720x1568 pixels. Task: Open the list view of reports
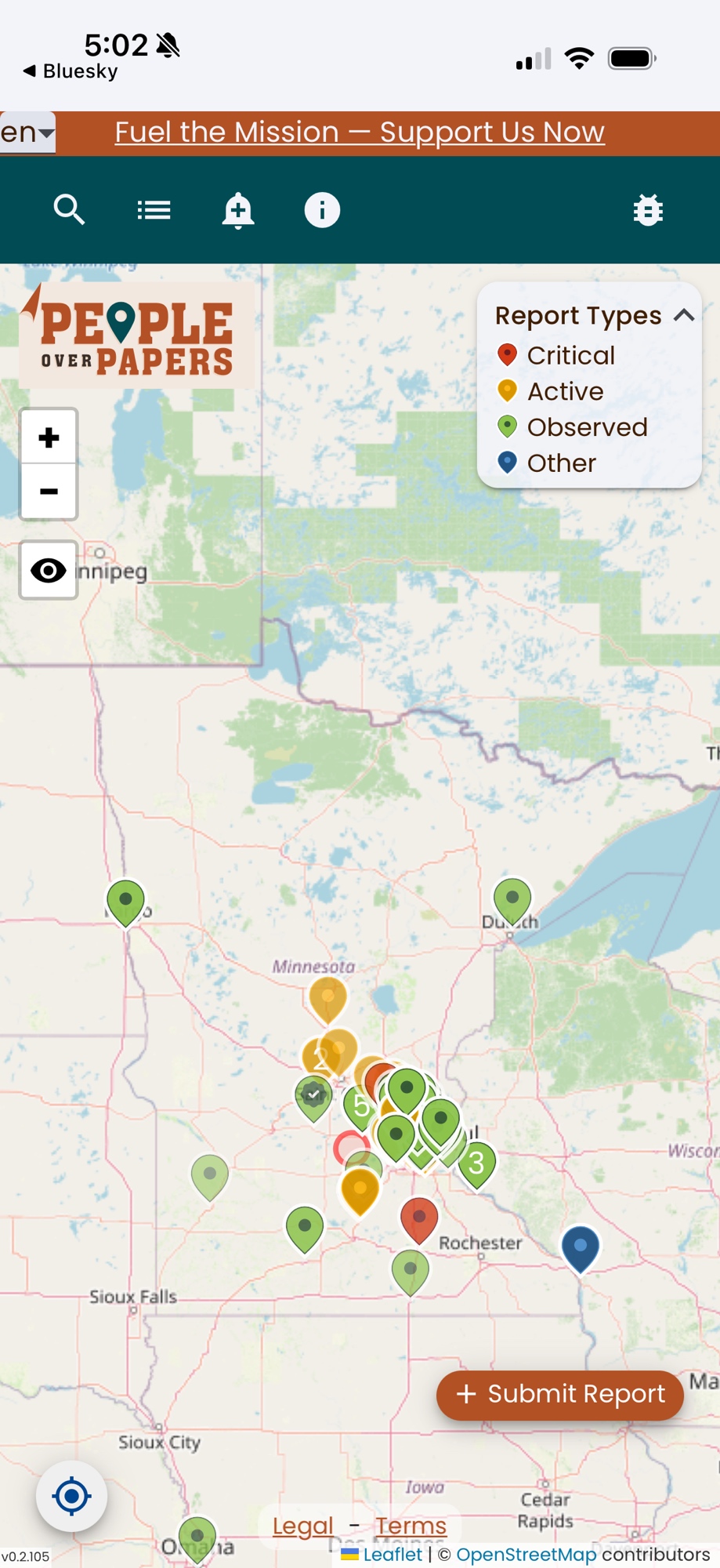click(154, 210)
